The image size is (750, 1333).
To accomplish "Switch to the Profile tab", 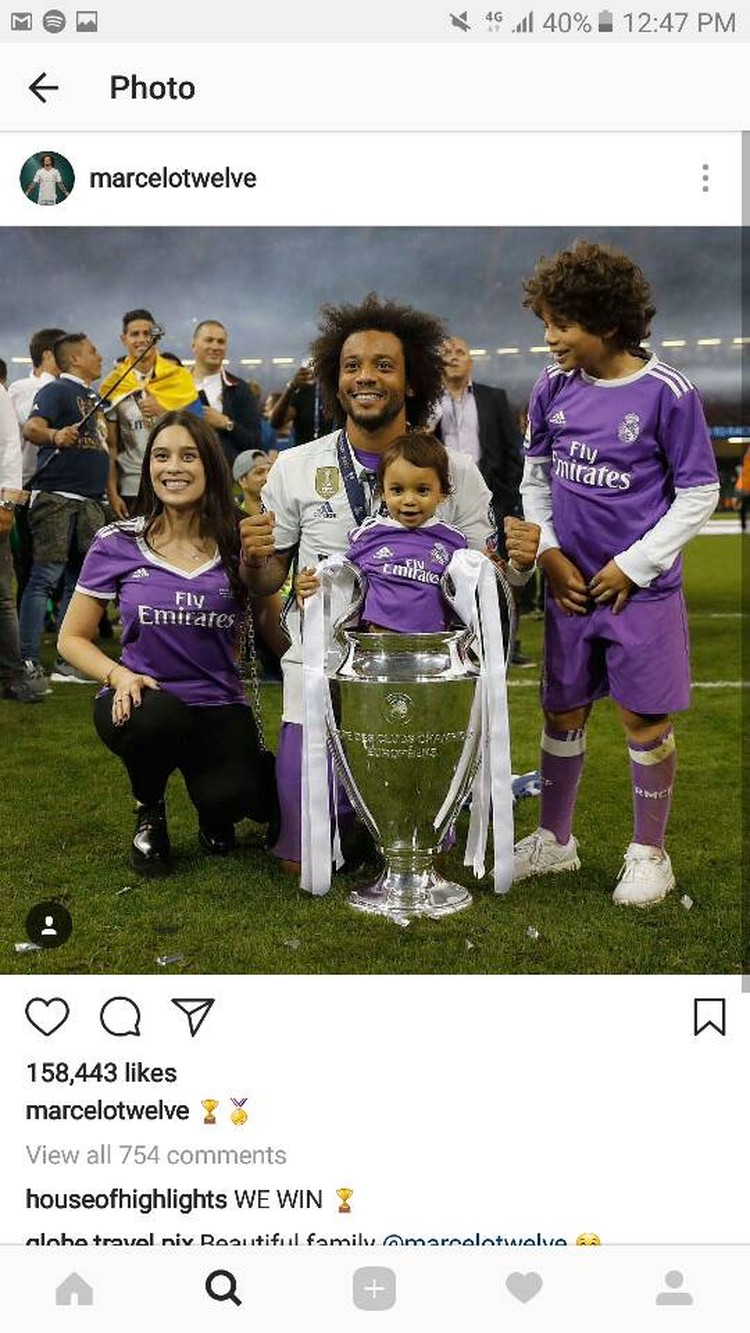I will [x=674, y=1289].
